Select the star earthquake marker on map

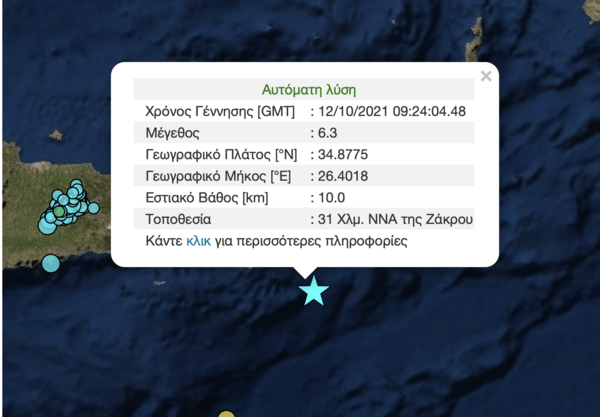(314, 291)
